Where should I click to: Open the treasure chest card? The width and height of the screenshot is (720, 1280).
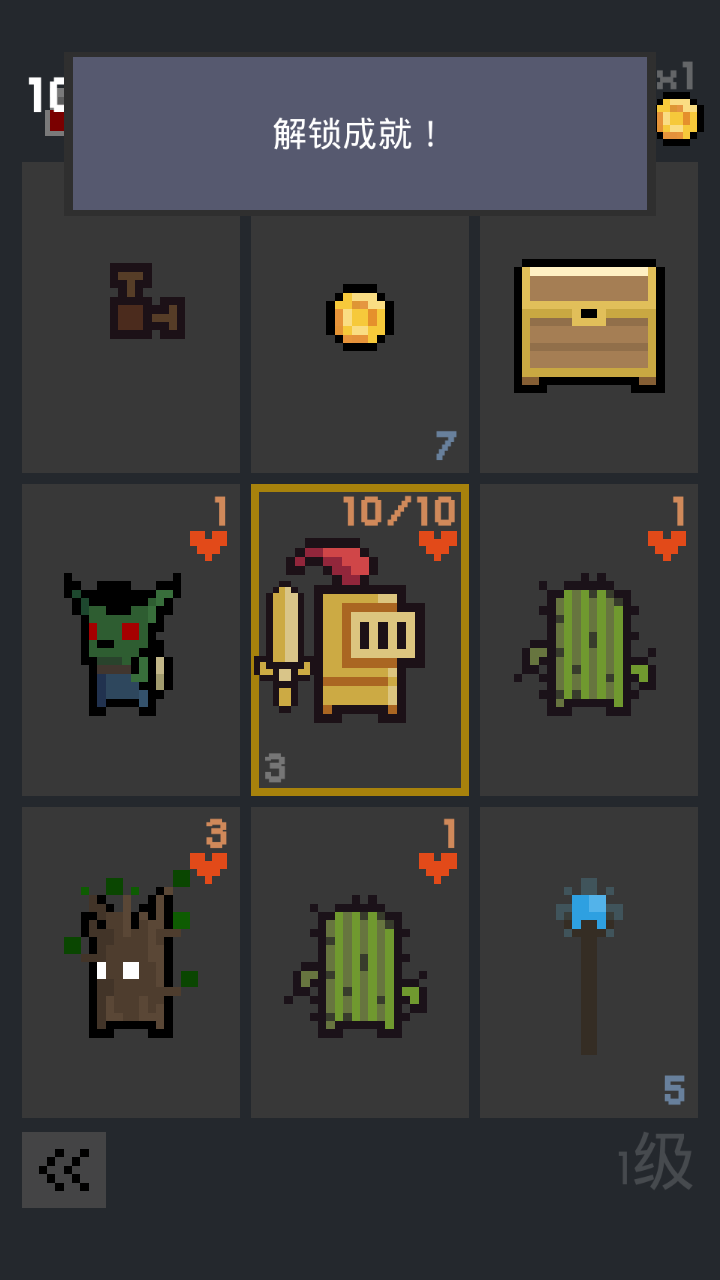pos(589,325)
